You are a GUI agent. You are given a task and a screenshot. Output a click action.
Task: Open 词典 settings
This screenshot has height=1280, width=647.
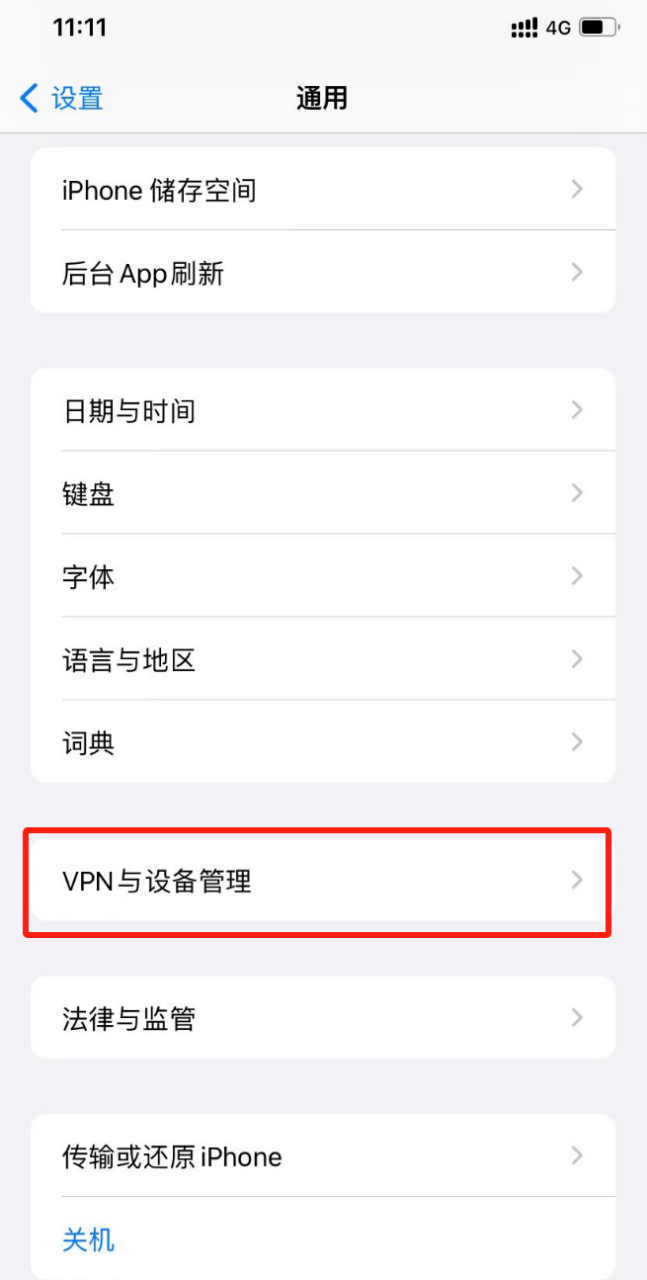(322, 742)
